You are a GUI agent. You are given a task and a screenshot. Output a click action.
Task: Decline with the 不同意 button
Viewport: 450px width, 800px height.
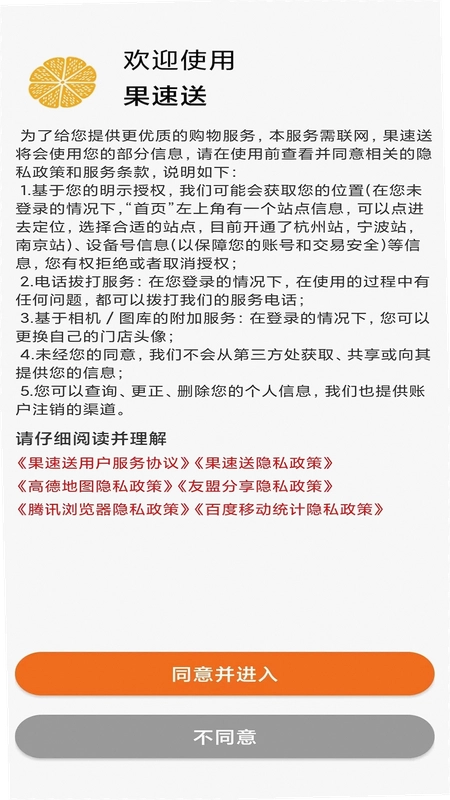(x=224, y=736)
